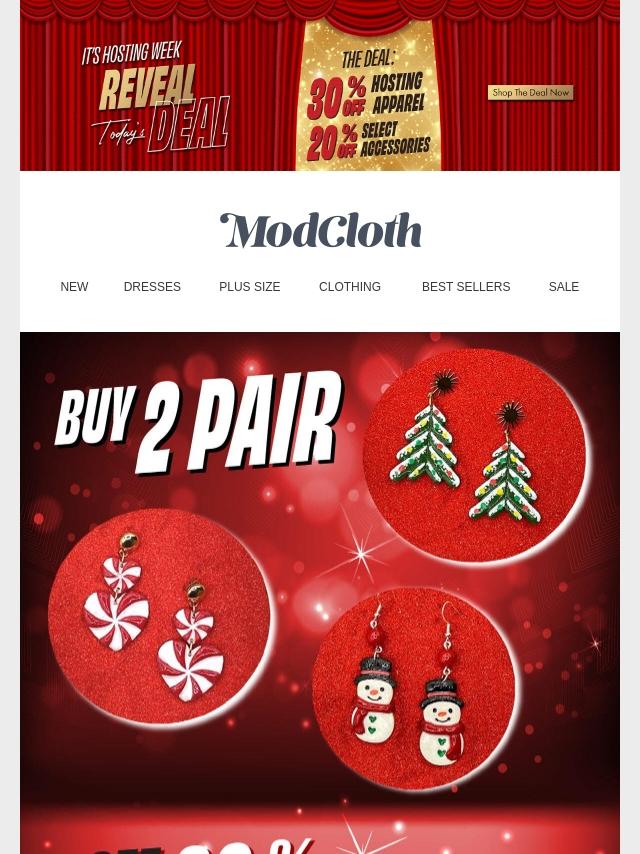Go to the NEW section
The height and width of the screenshot is (854, 640).
tap(74, 287)
